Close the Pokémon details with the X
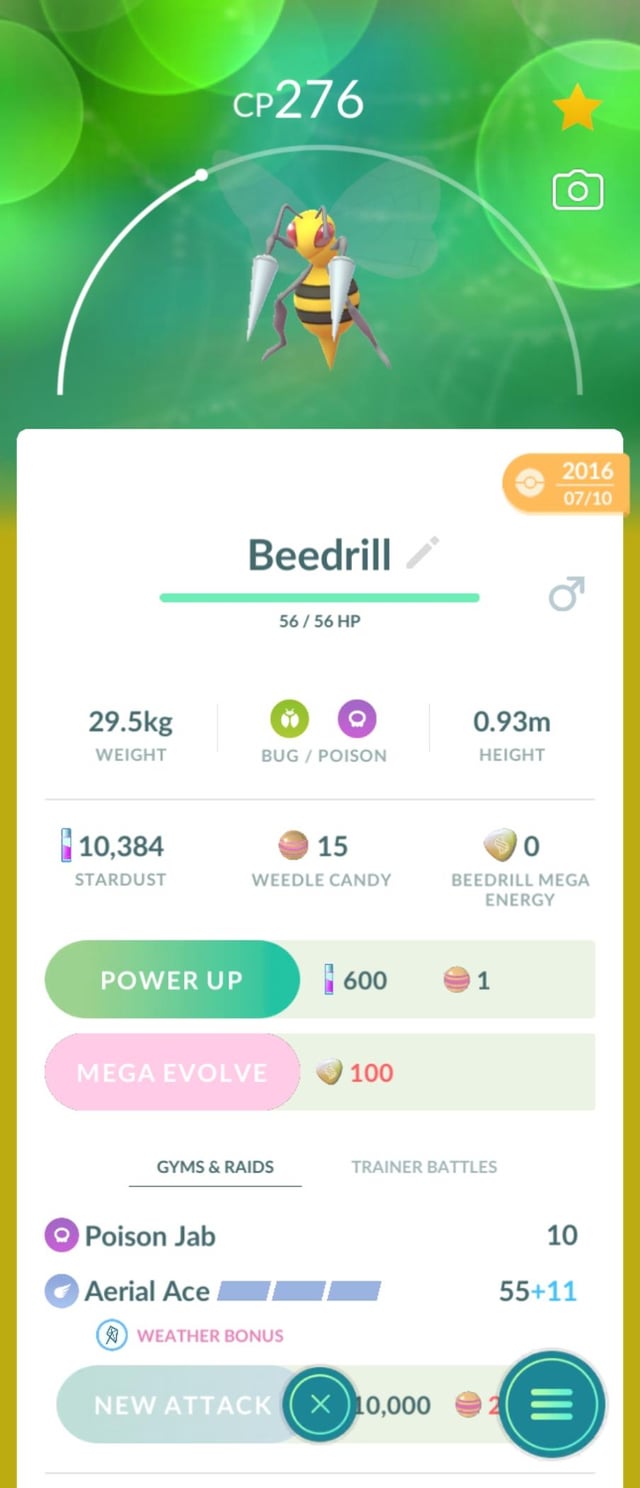The height and width of the screenshot is (1488, 640). click(320, 1404)
